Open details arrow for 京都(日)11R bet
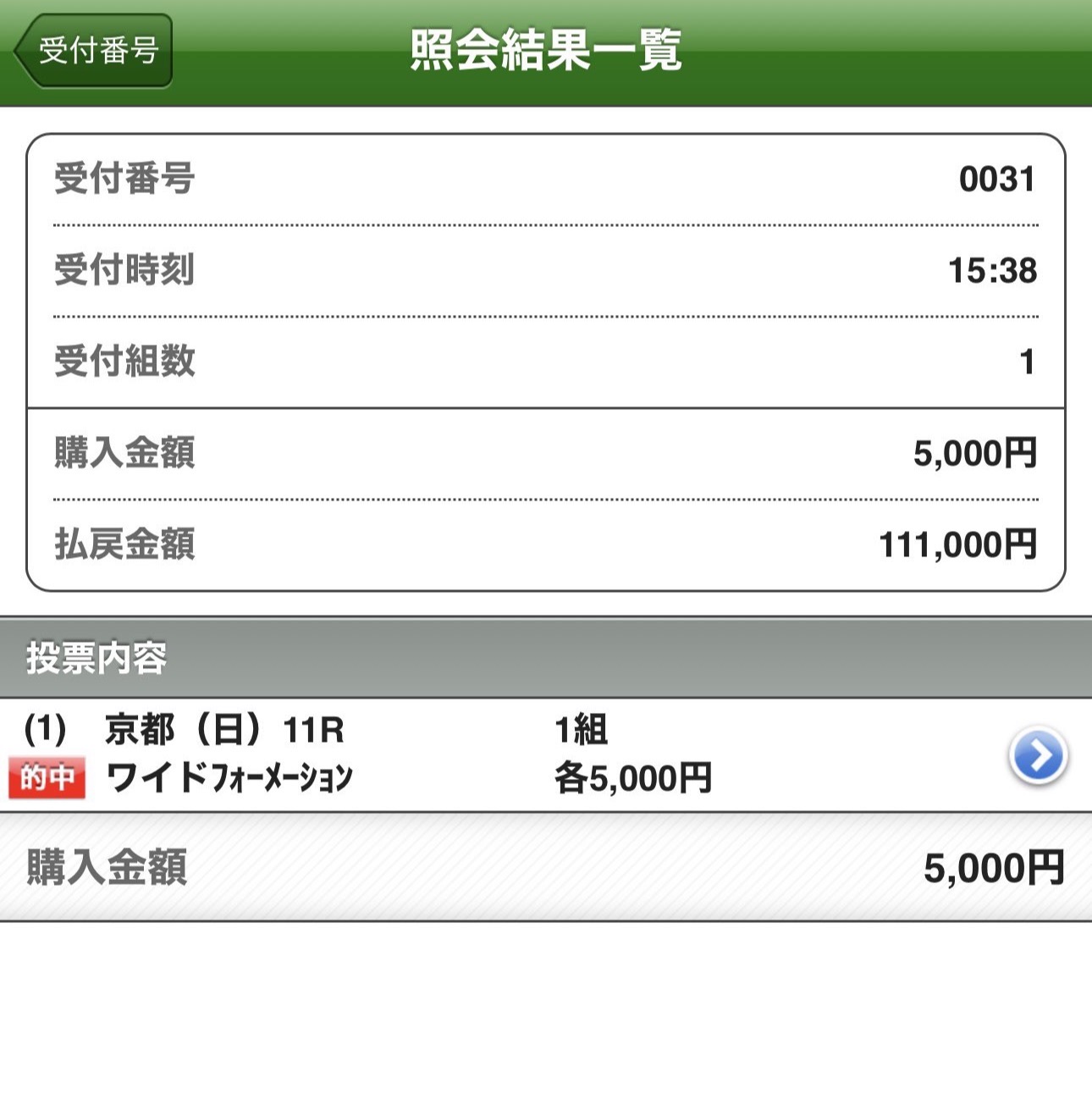Screen dimensions: 1092x1094 pos(1038,754)
